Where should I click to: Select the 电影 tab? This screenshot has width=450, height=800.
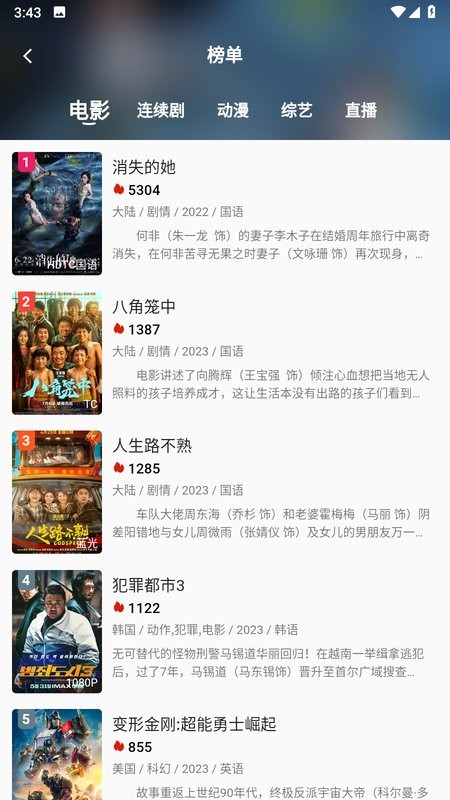89,110
